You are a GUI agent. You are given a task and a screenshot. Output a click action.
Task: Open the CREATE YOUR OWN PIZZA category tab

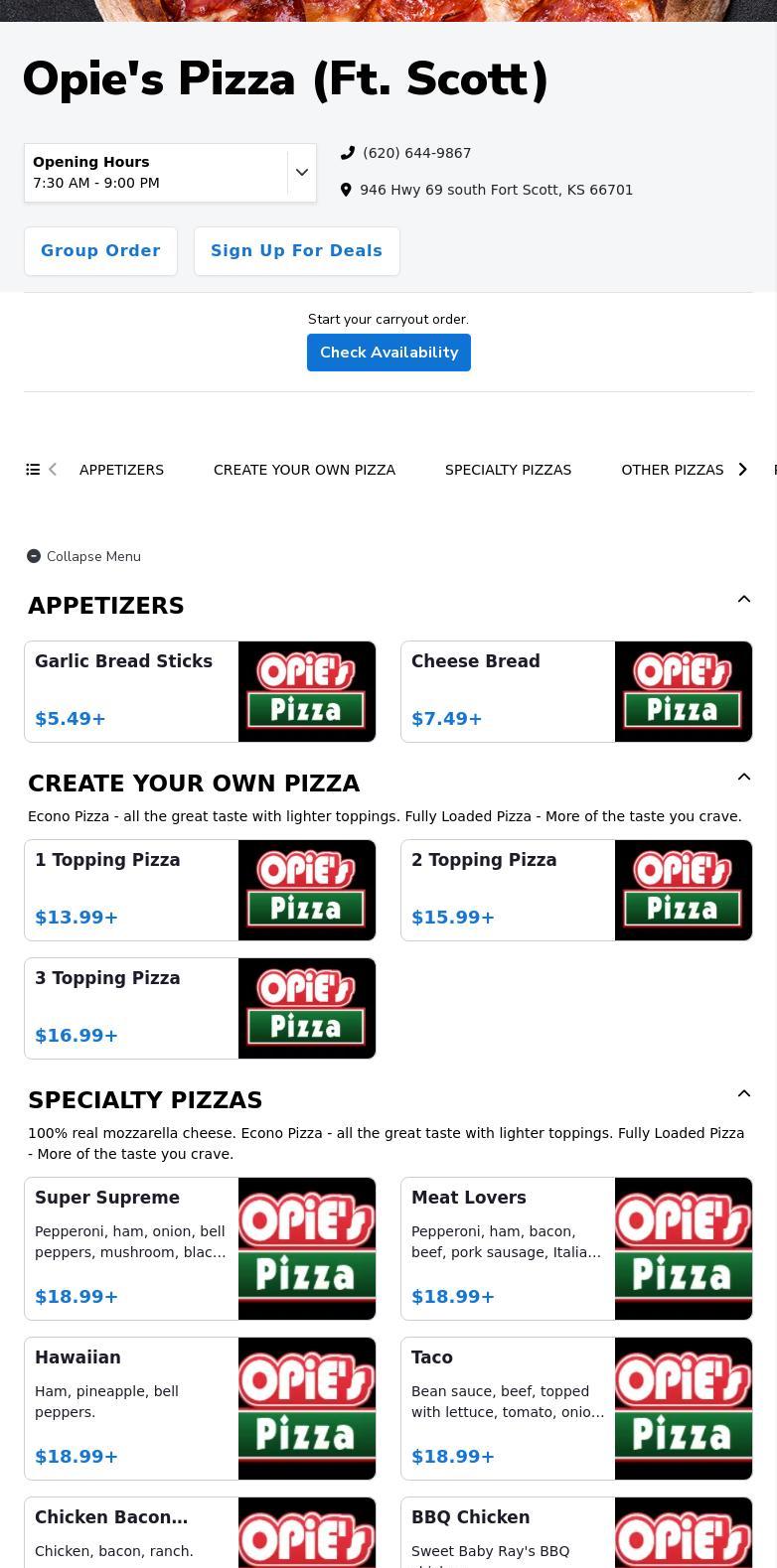304,469
